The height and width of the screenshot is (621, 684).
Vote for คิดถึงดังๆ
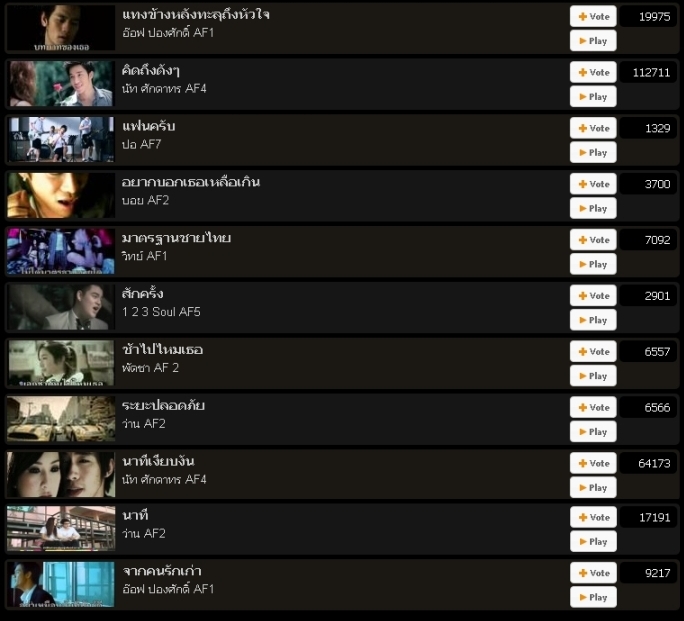coord(593,72)
